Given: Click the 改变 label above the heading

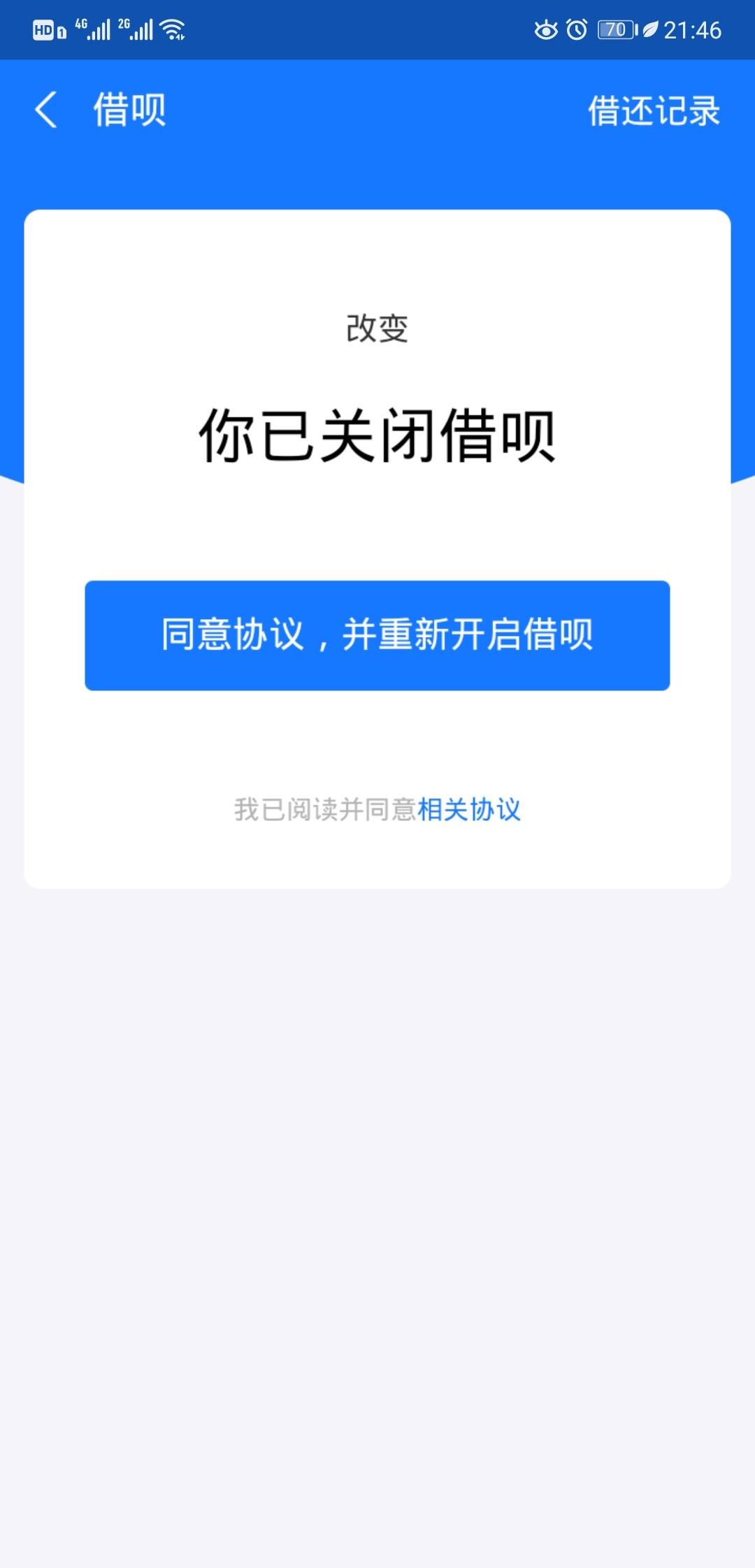Looking at the screenshot, I should (x=377, y=328).
